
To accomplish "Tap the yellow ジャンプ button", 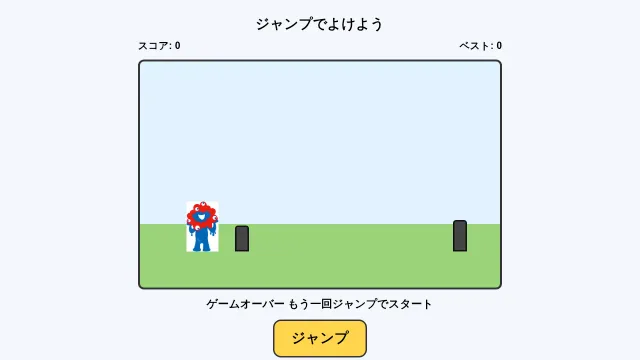I will pos(320,338).
